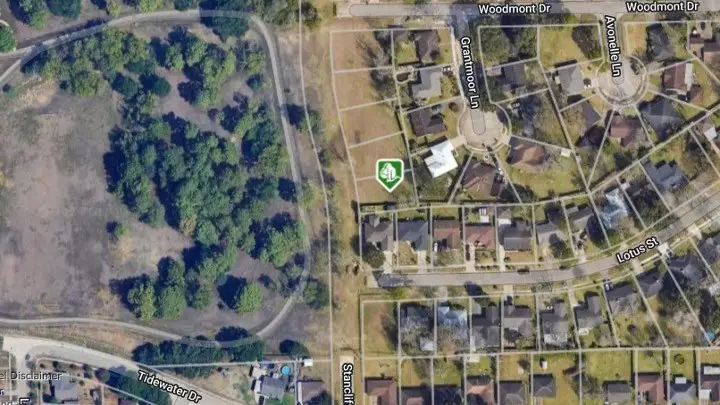The image size is (720, 405).
Task: Open the parcel Disclaimer link
Action: (x=34, y=376)
